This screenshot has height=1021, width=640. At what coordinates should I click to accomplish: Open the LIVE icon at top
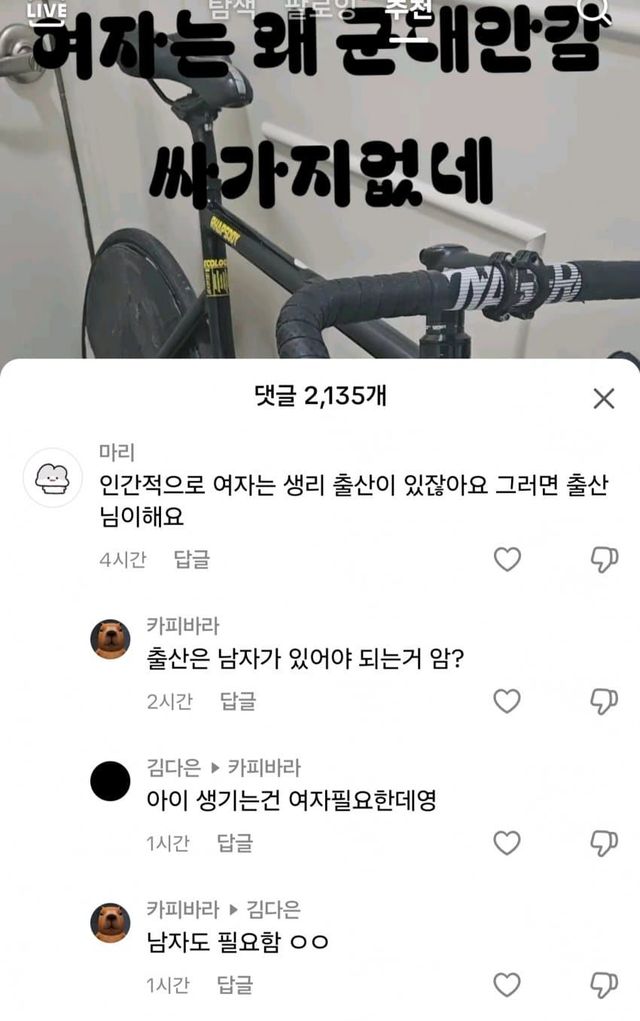[x=46, y=12]
